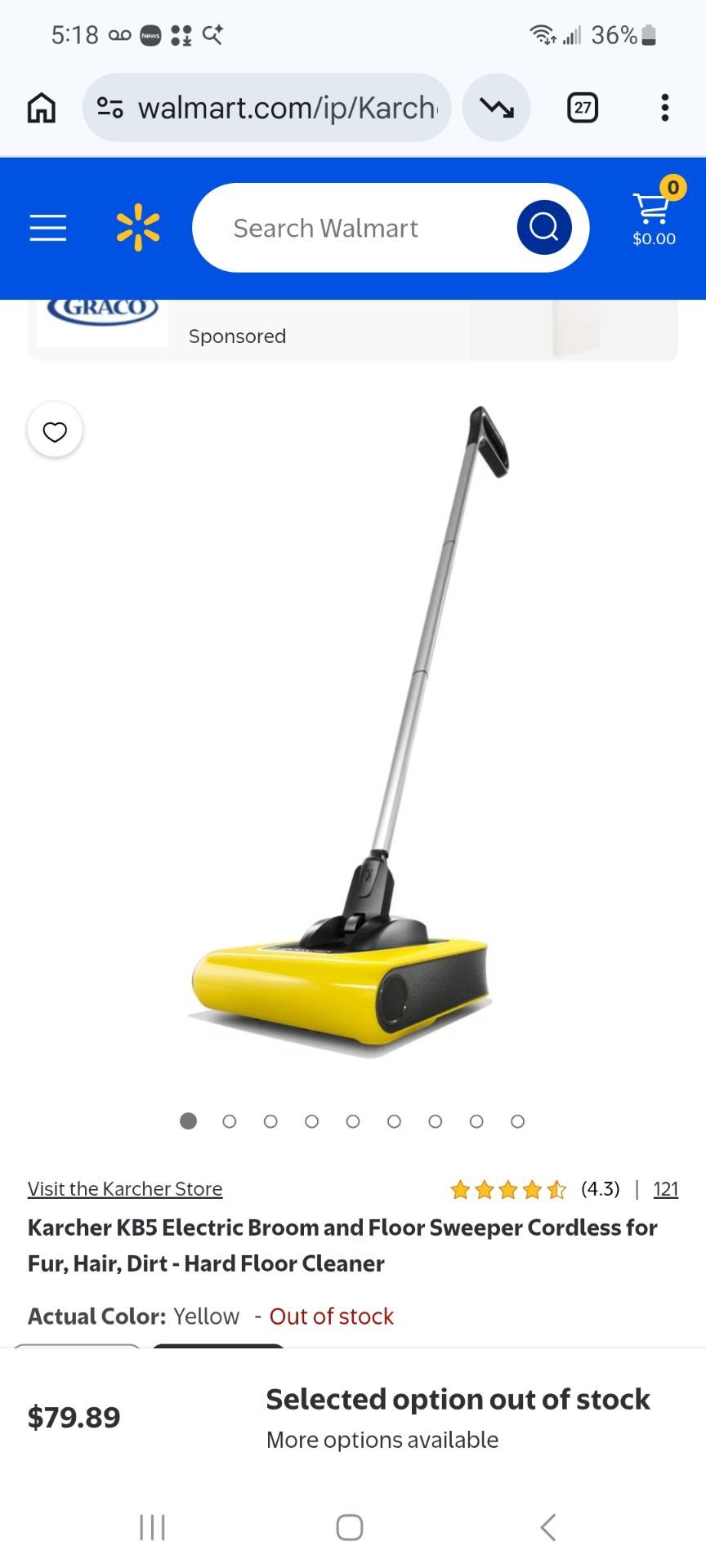Select the second image carousel dot
This screenshot has height=1568, width=706.
230,1121
